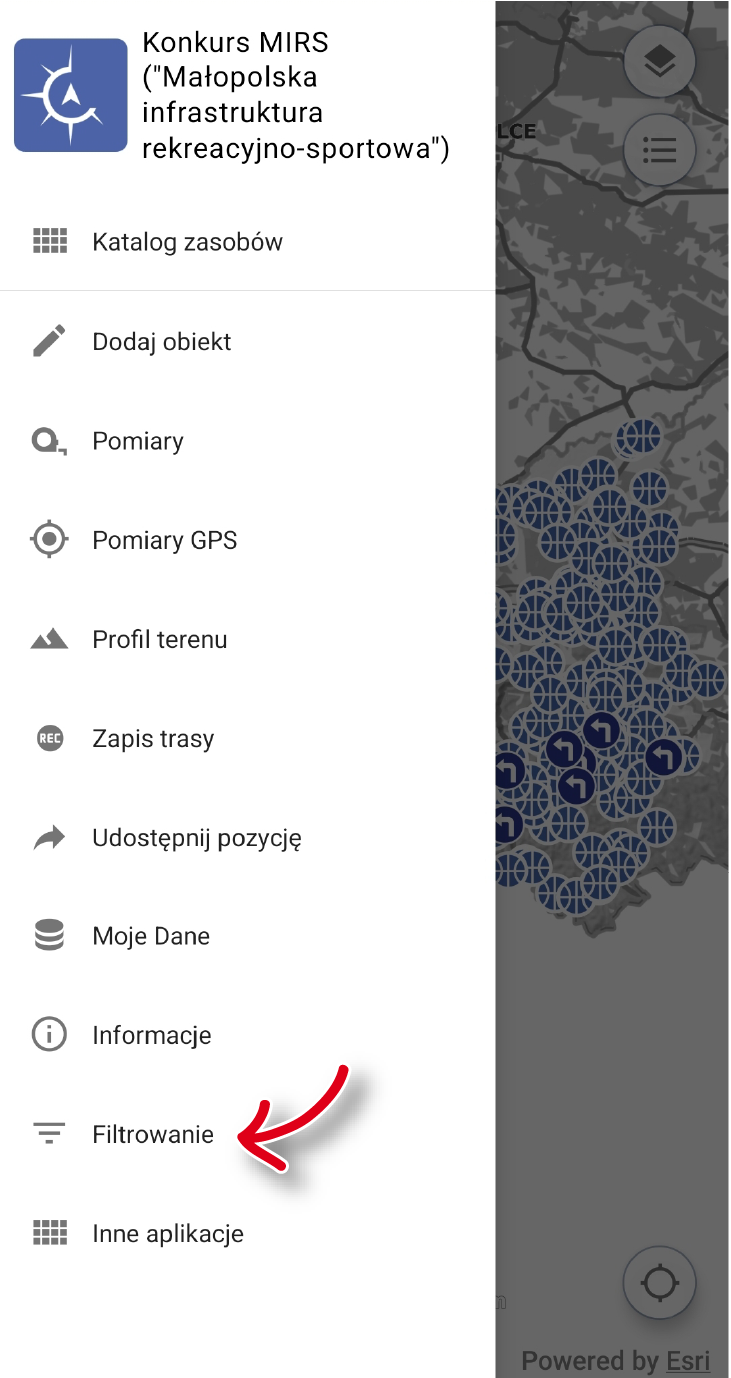Tap Udostępnij pozycję

(247, 838)
